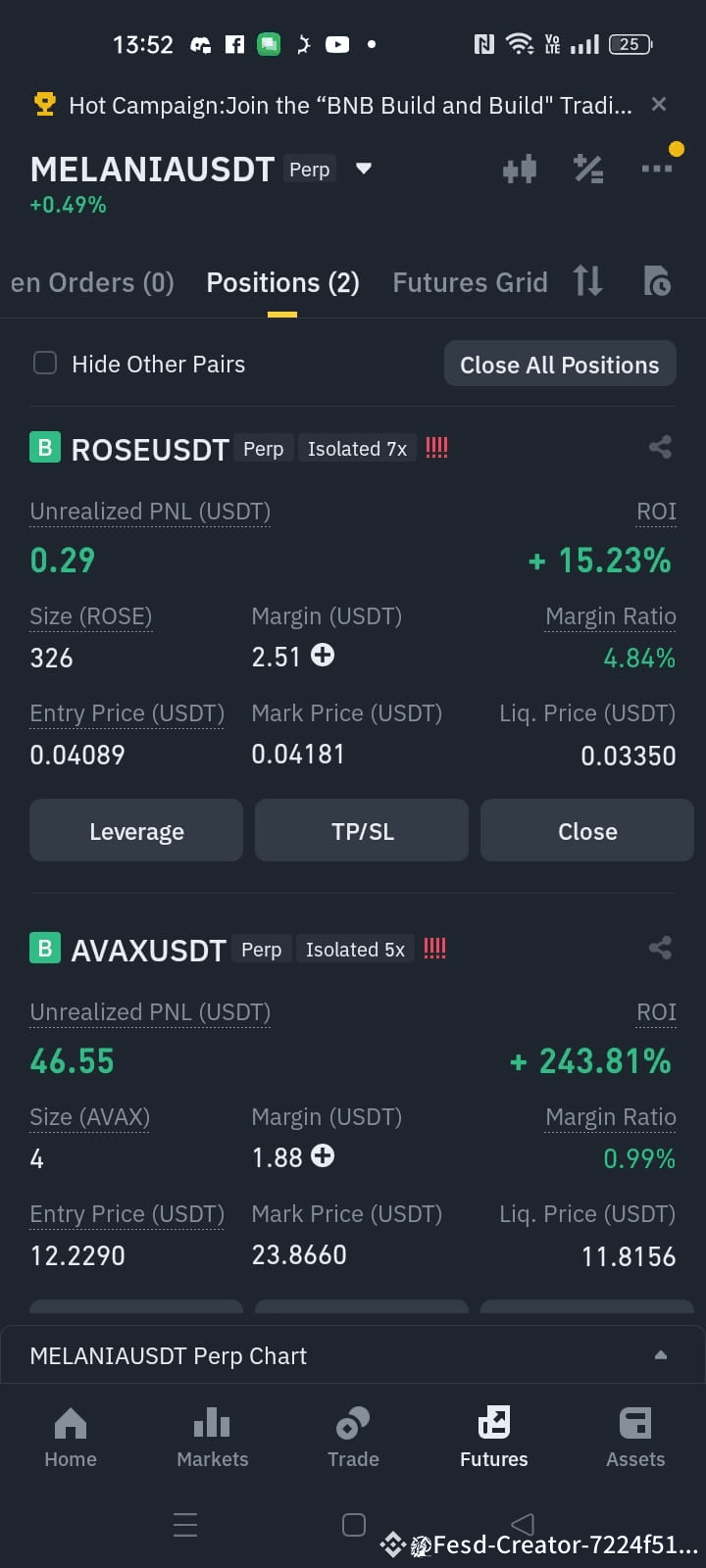This screenshot has width=706, height=1568.
Task: Tap the funding rate percentage icon
Action: click(588, 168)
